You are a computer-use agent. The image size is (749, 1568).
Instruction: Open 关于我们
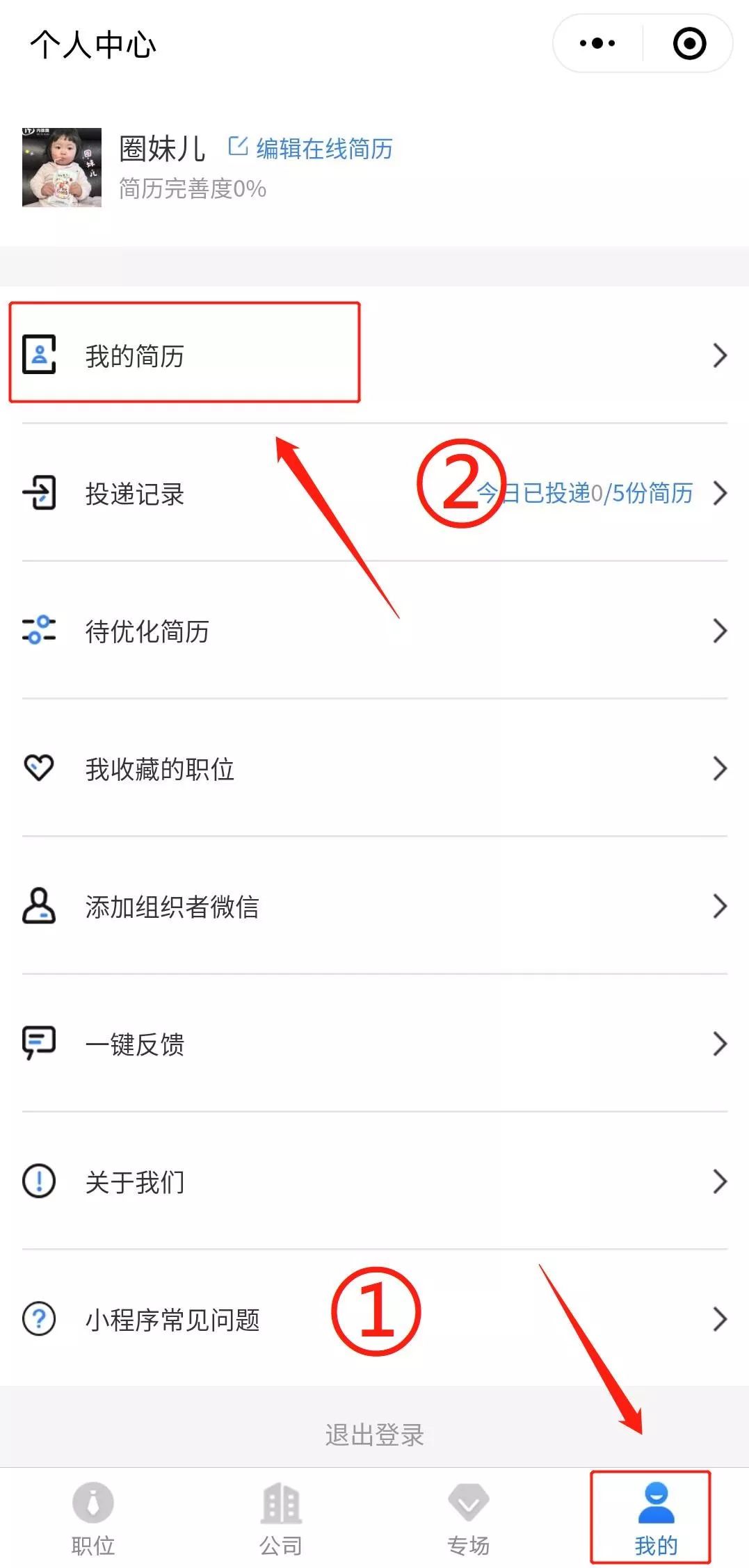tap(374, 1181)
